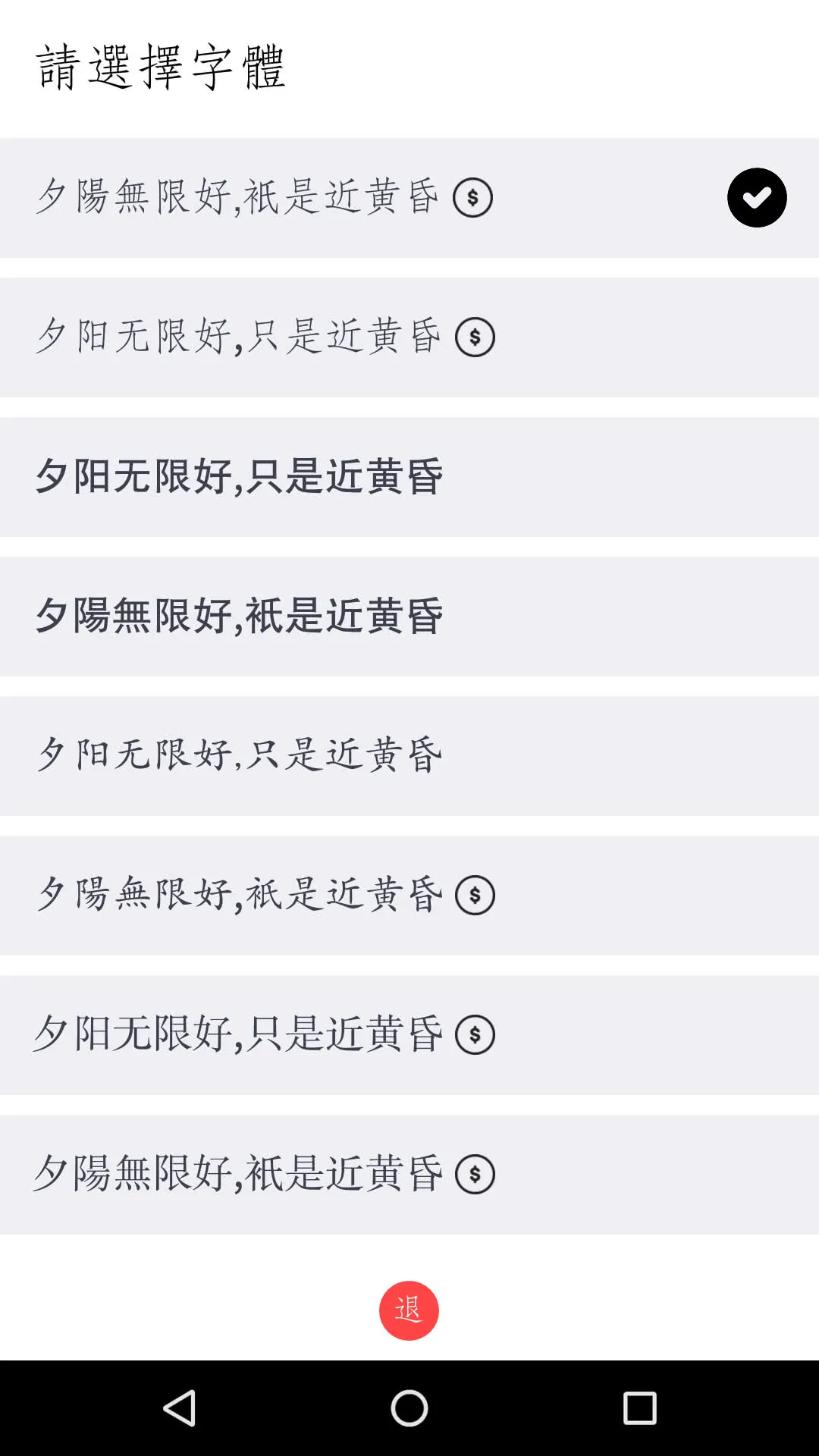Pick the paid simplified Song serif font
The image size is (819, 1456).
[409, 1035]
